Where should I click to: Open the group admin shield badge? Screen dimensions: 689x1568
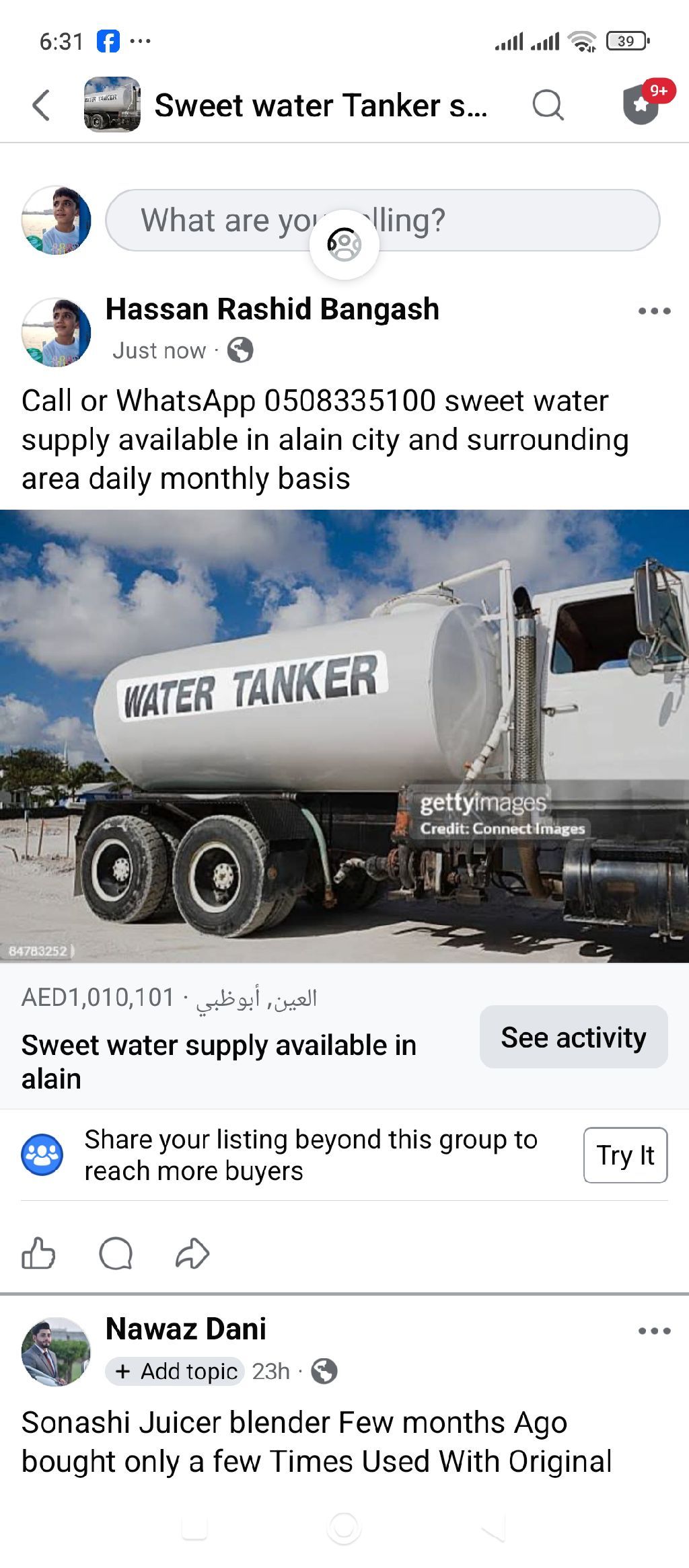[641, 104]
